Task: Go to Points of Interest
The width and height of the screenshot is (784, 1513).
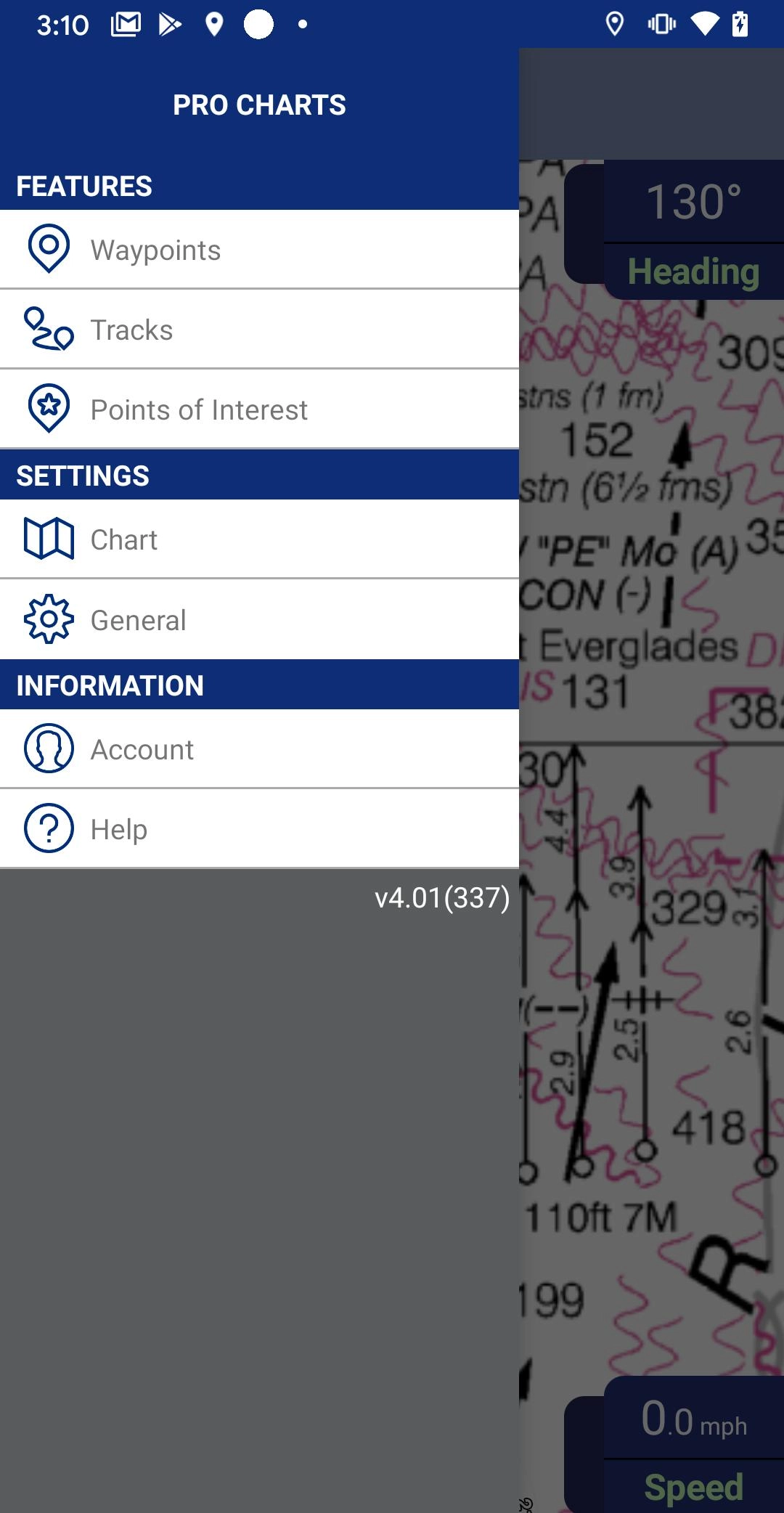Action: (259, 409)
